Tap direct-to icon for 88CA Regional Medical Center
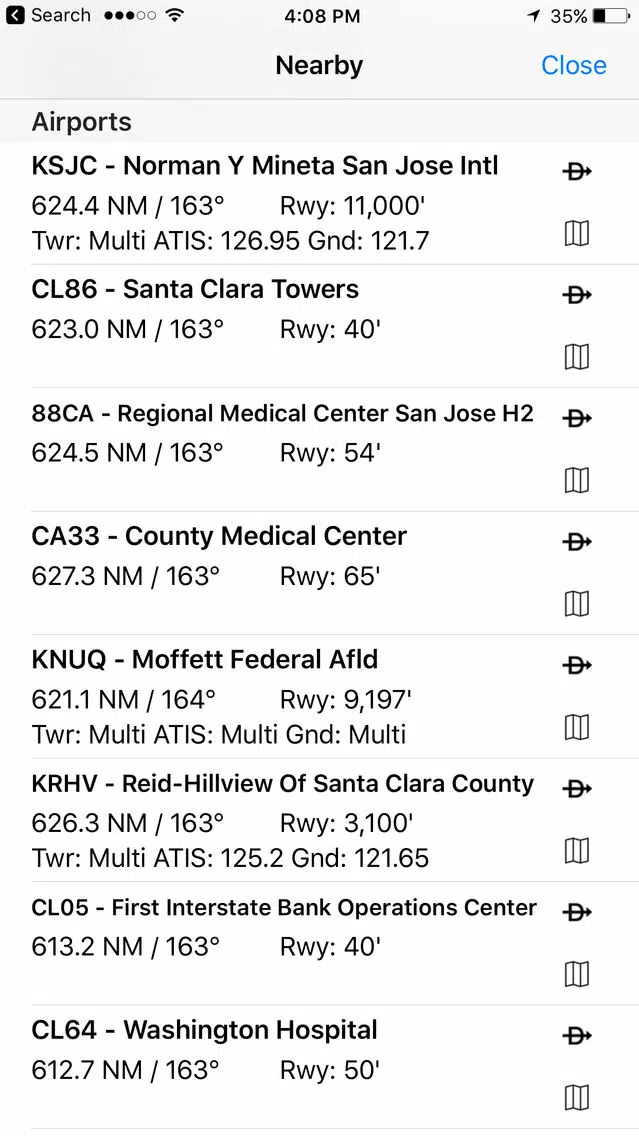Viewport: 639px width, 1136px height. pos(577,418)
